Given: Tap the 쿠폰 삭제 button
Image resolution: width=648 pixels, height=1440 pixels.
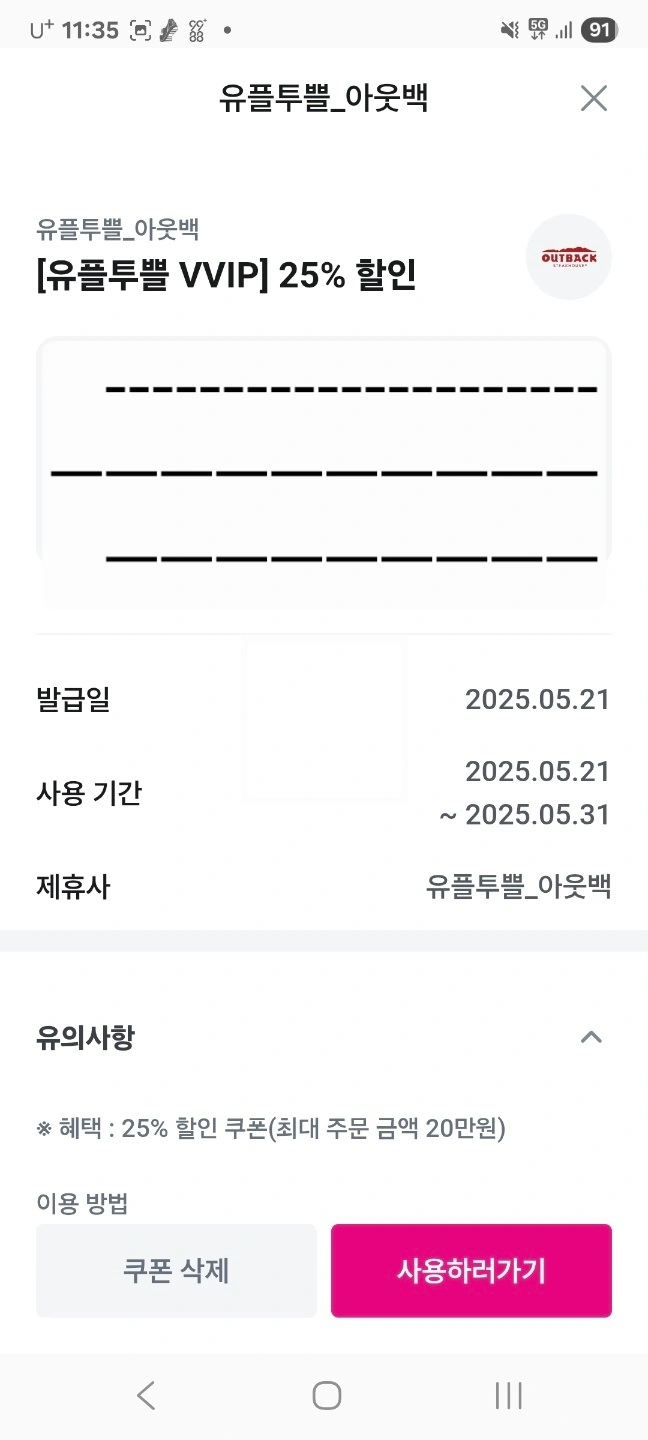Looking at the screenshot, I should (176, 1271).
